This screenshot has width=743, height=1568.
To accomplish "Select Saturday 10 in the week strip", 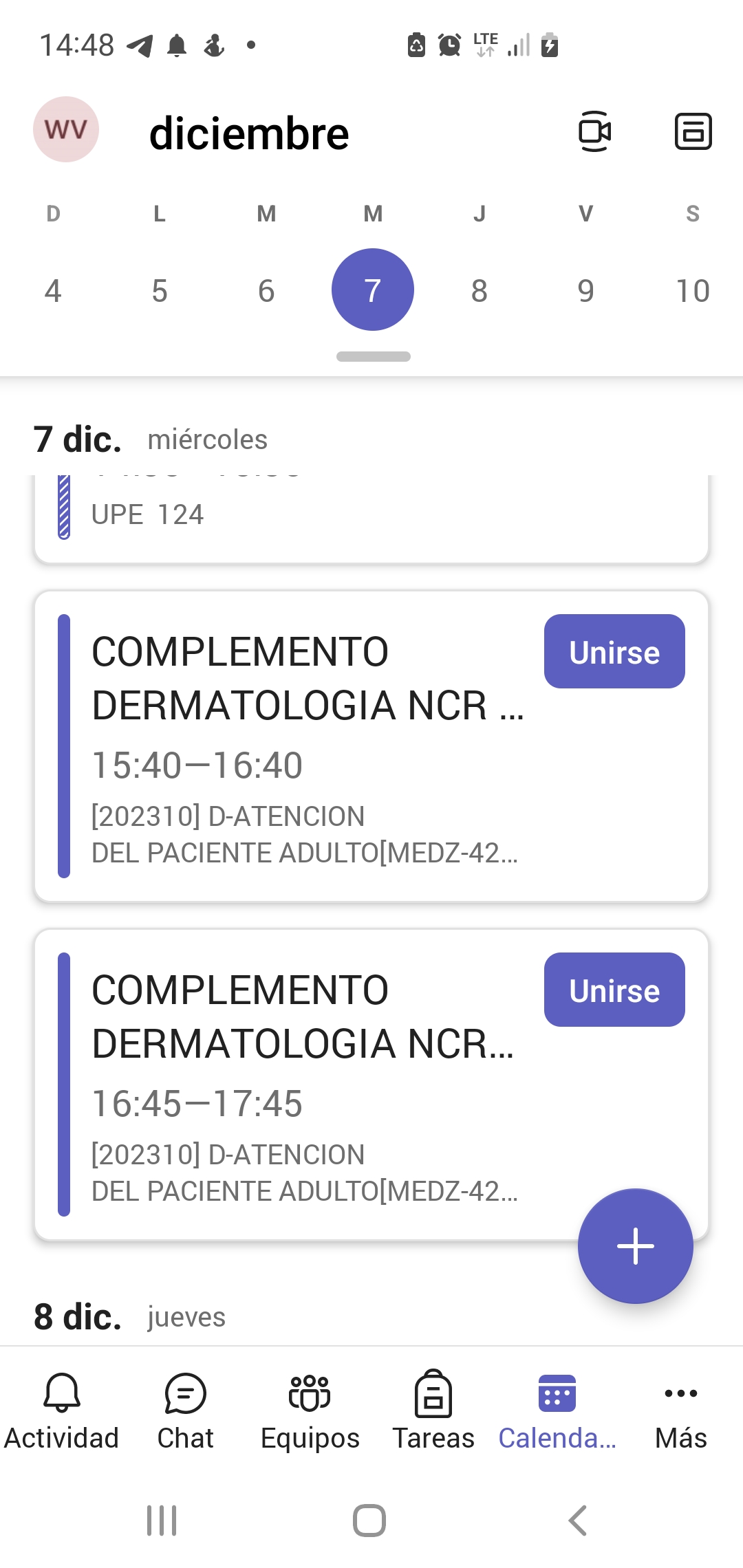I will [x=692, y=290].
